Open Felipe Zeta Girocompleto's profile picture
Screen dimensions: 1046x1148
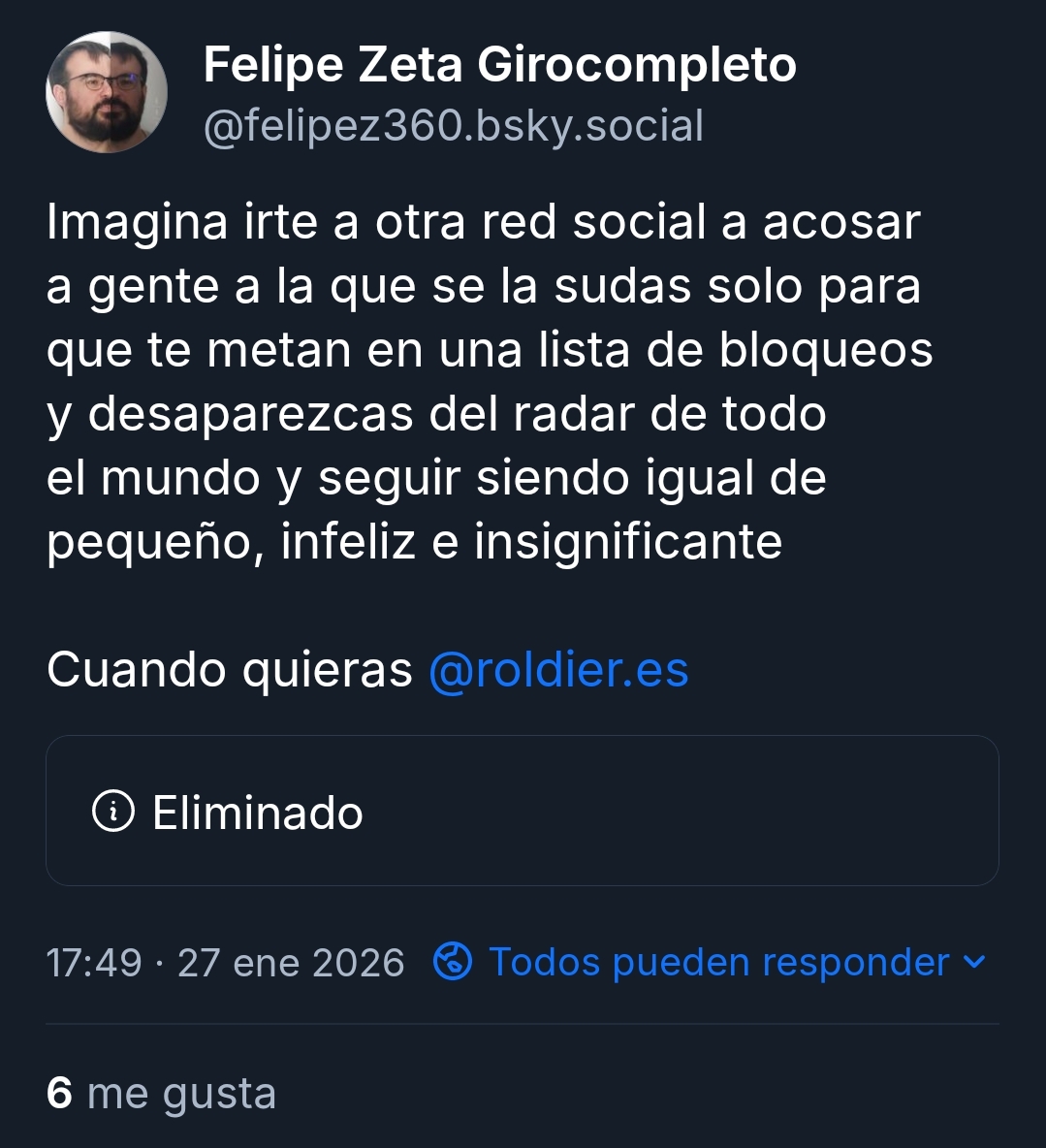coord(107,92)
